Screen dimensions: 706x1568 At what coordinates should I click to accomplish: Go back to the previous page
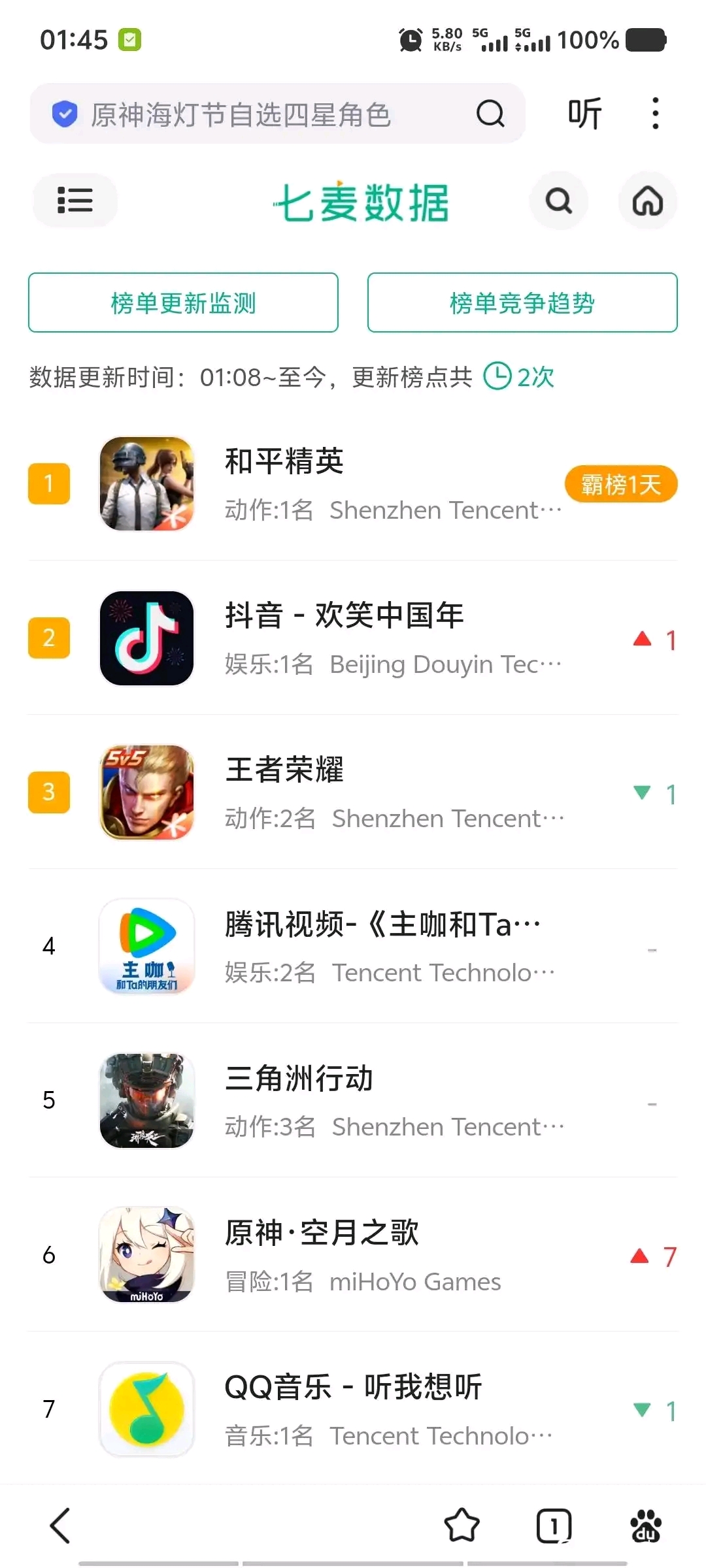coord(60,1526)
